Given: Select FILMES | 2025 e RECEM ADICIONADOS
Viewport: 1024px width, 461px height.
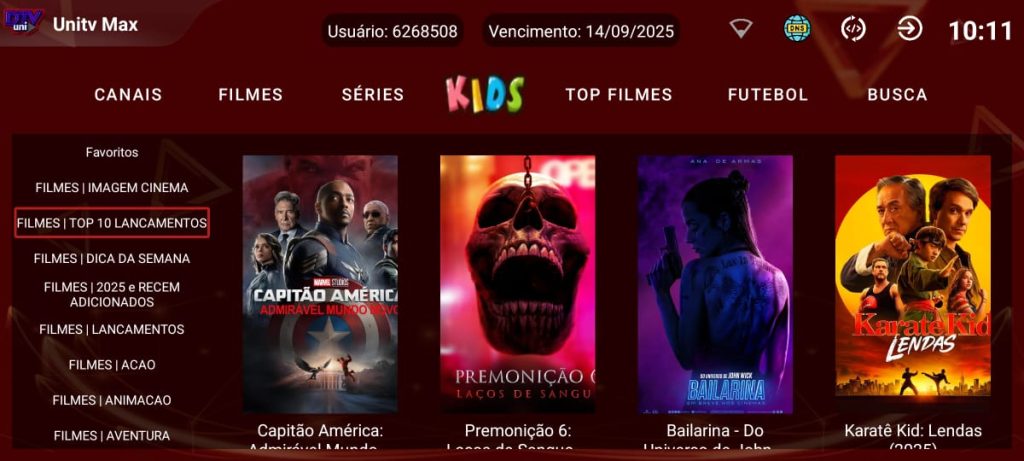Looking at the screenshot, I should 112,294.
